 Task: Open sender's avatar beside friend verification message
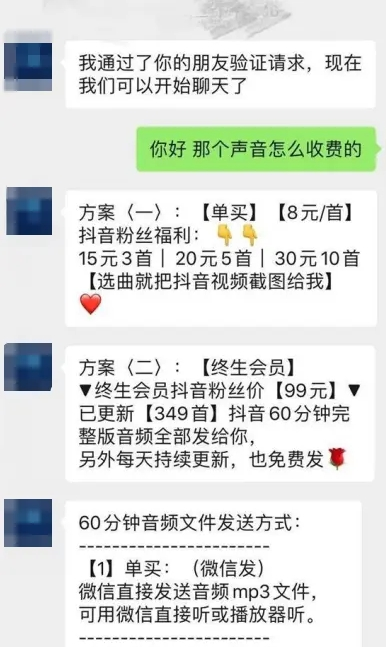tap(28, 67)
